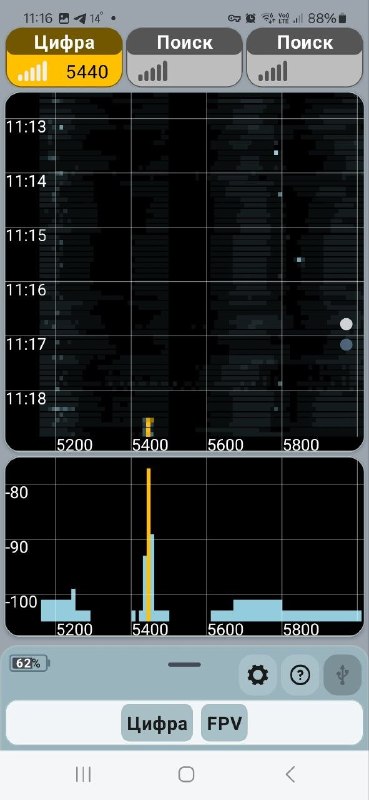Tap the panel drag handle bar

coord(184,664)
